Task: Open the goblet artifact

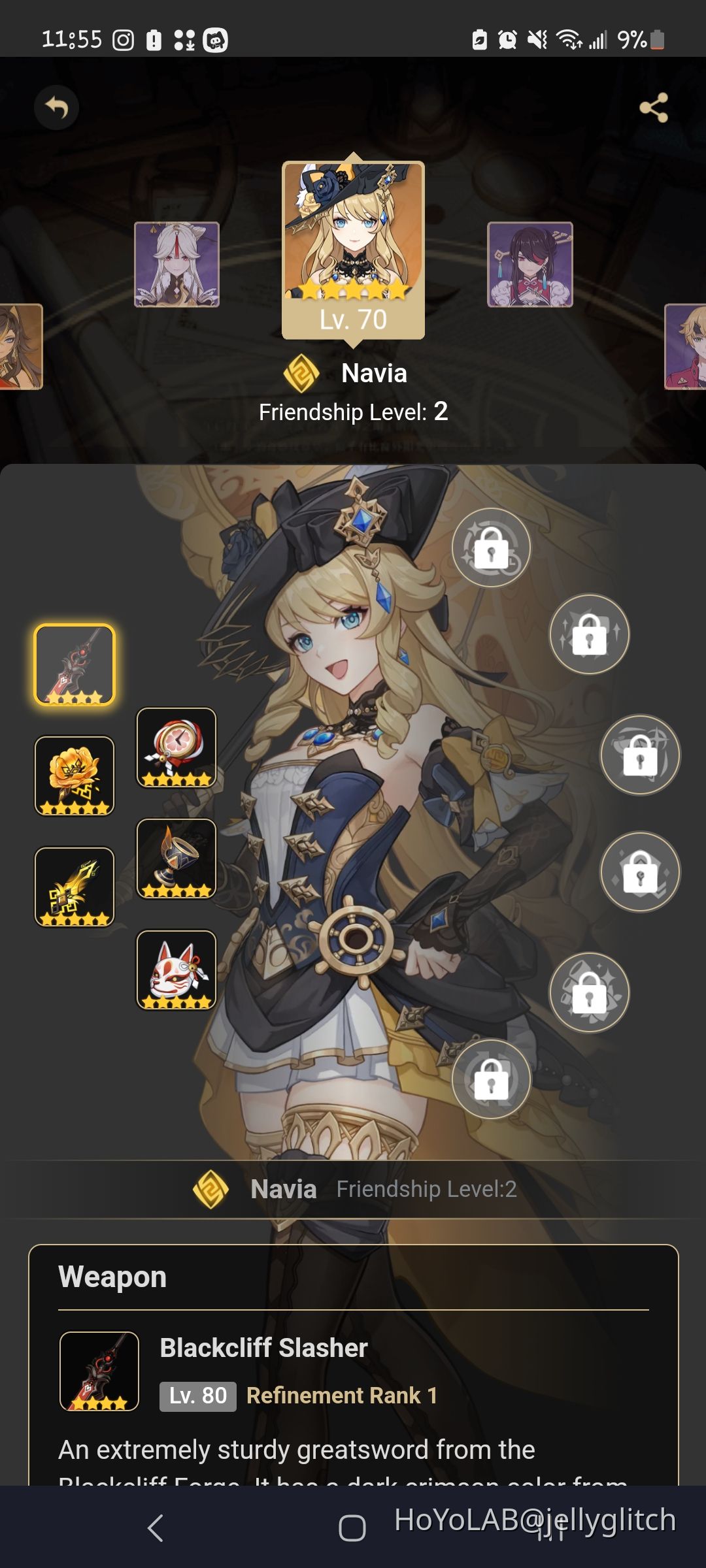Action: click(x=176, y=858)
